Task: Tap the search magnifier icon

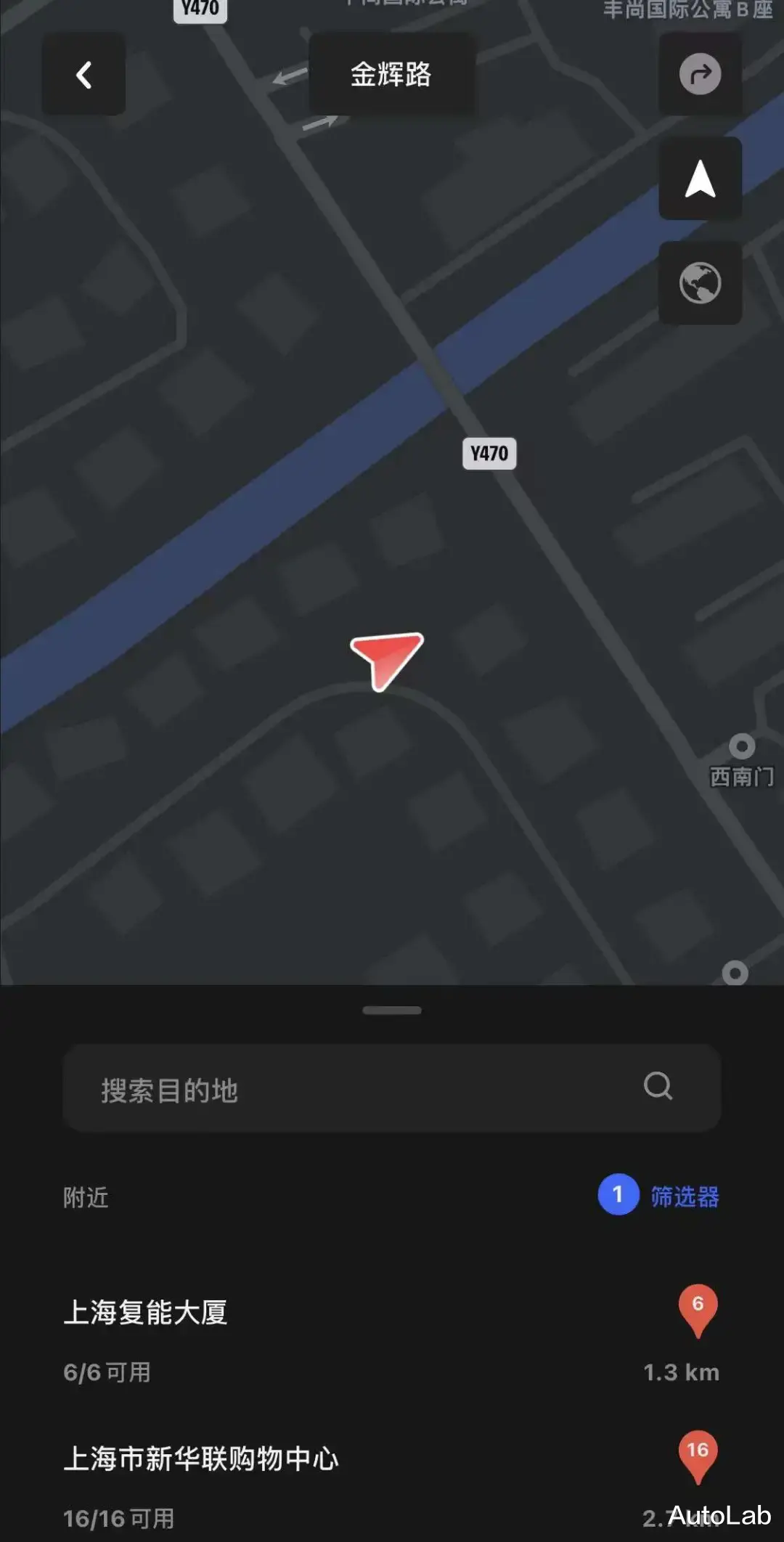Action: (657, 1087)
